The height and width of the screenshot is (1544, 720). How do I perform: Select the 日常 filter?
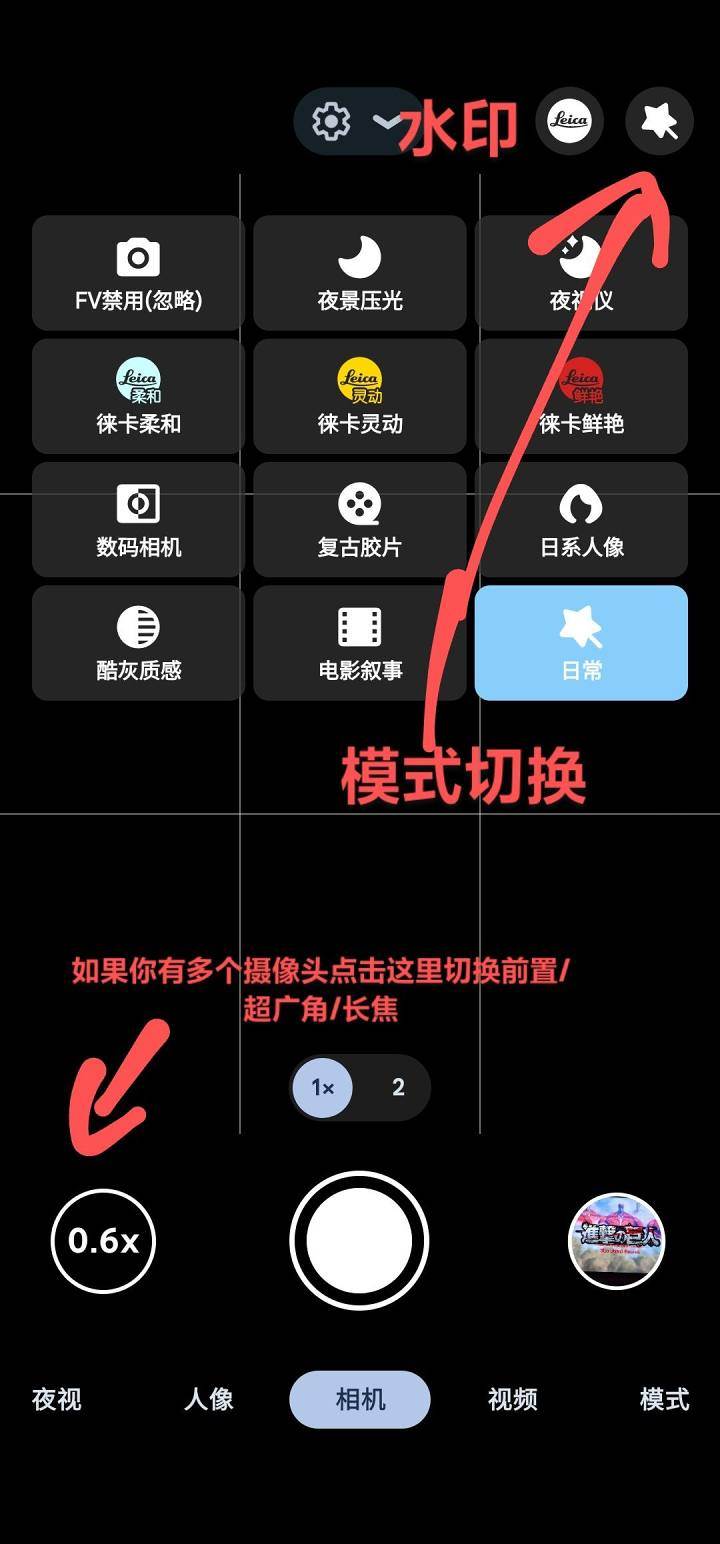pyautogui.click(x=581, y=643)
